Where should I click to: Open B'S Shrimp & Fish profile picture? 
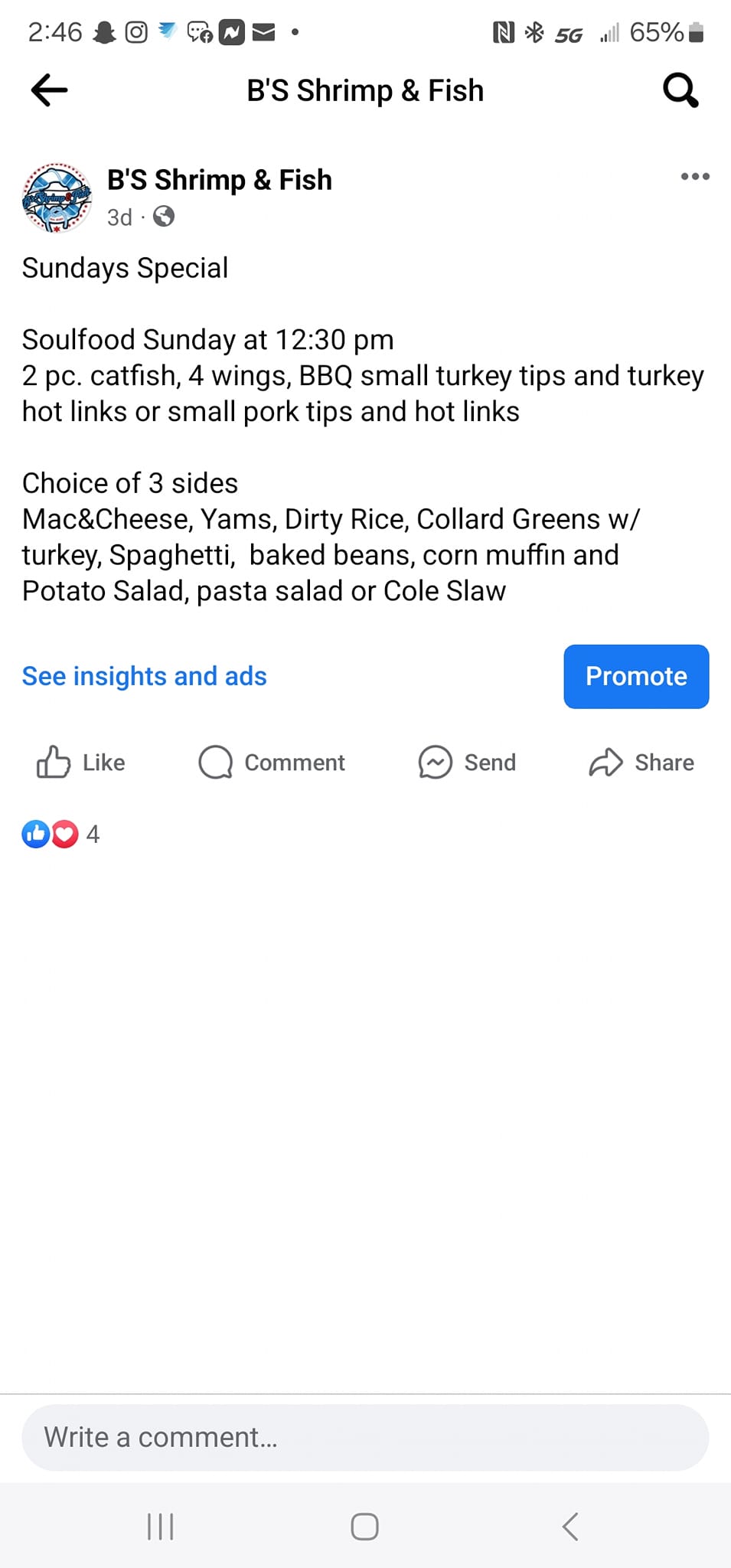57,198
